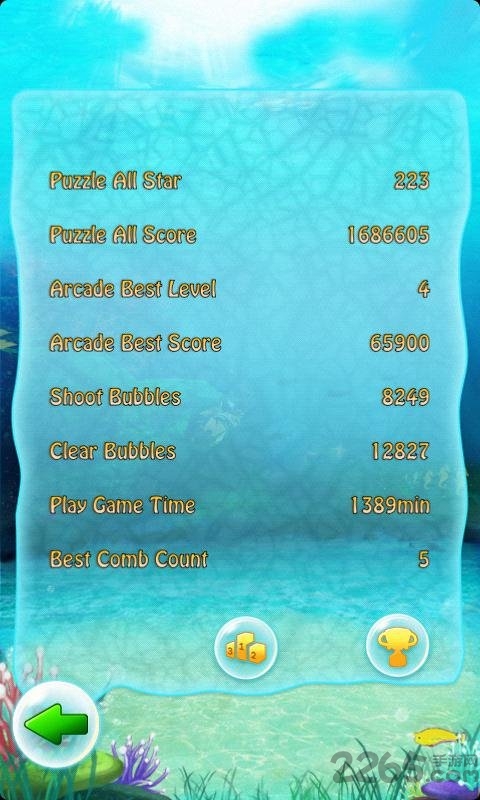Open the achievements trophy bubble
The height and width of the screenshot is (800, 480).
[397, 647]
